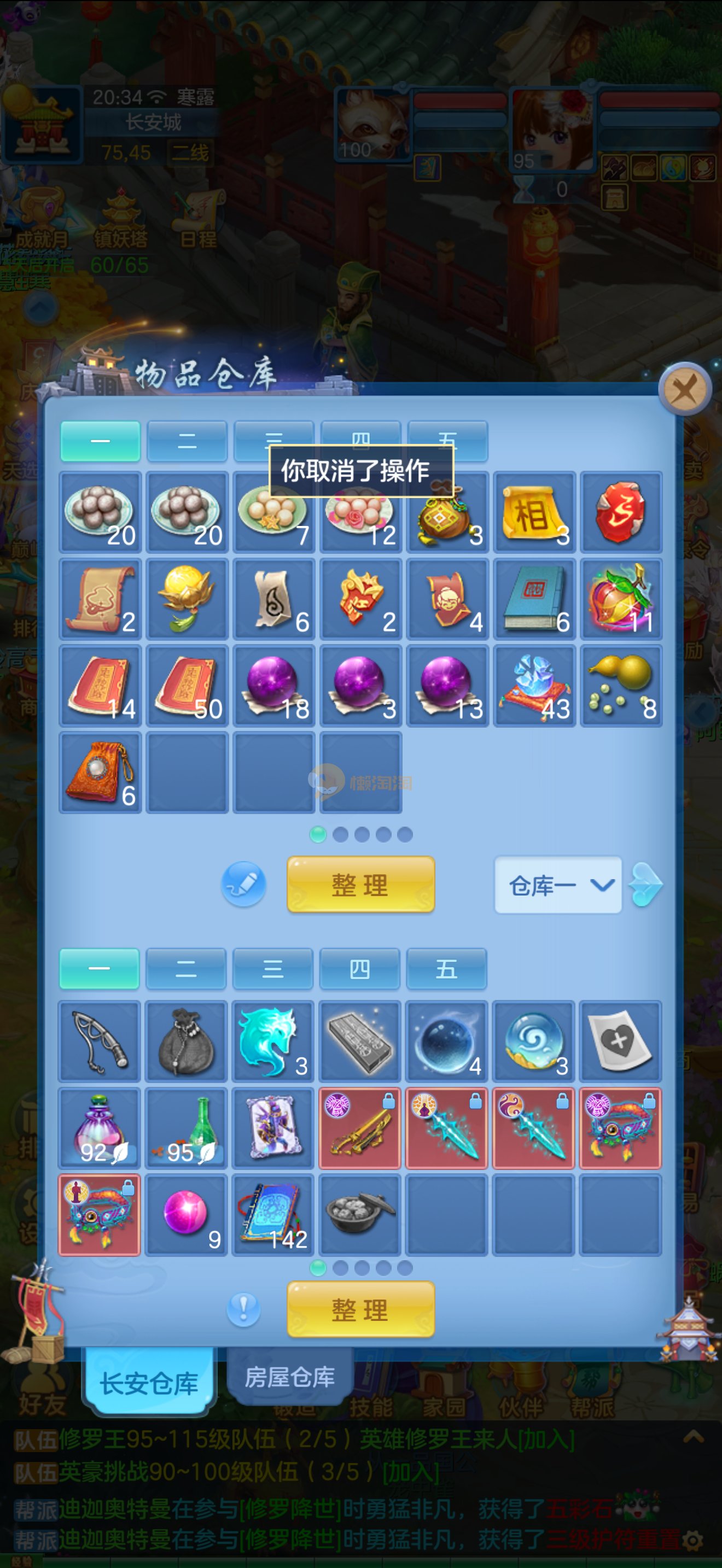Screen dimensions: 722x1568
Task: Select the red rune stone item
Action: (620, 512)
